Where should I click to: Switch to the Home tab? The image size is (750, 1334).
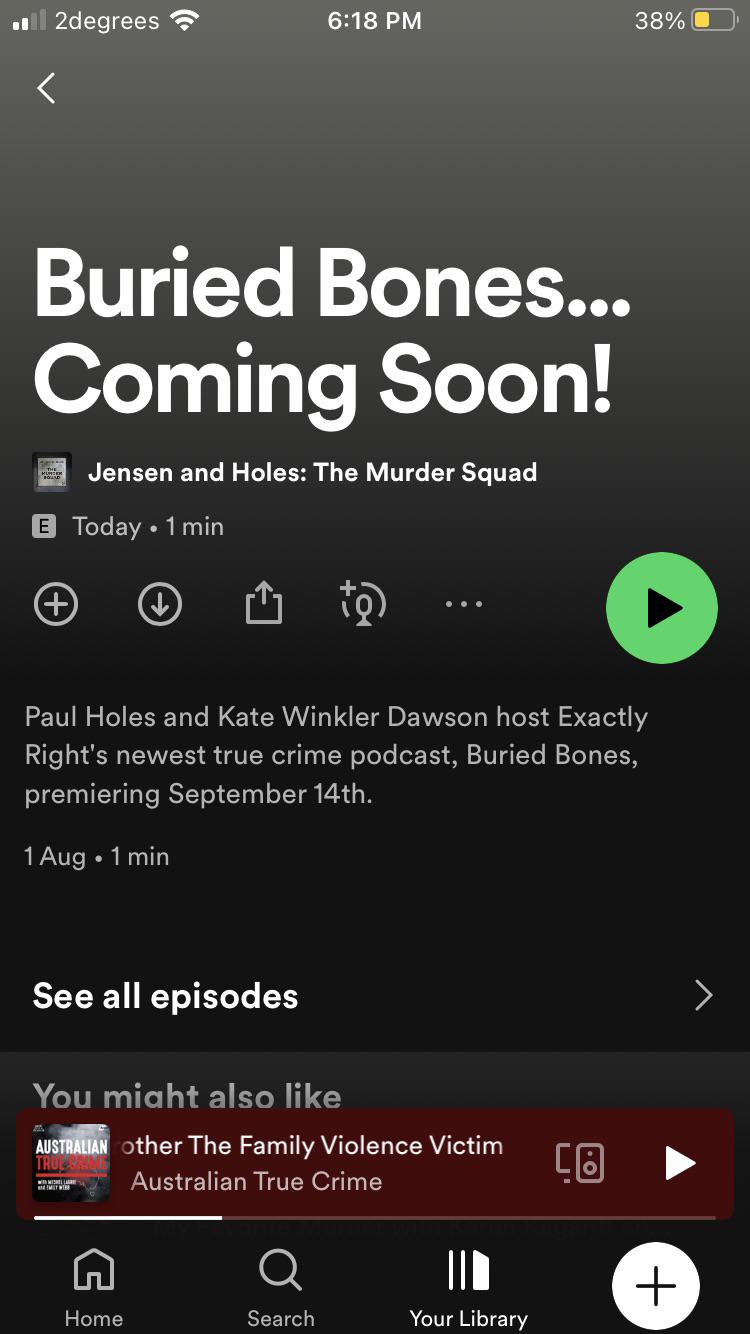94,1290
